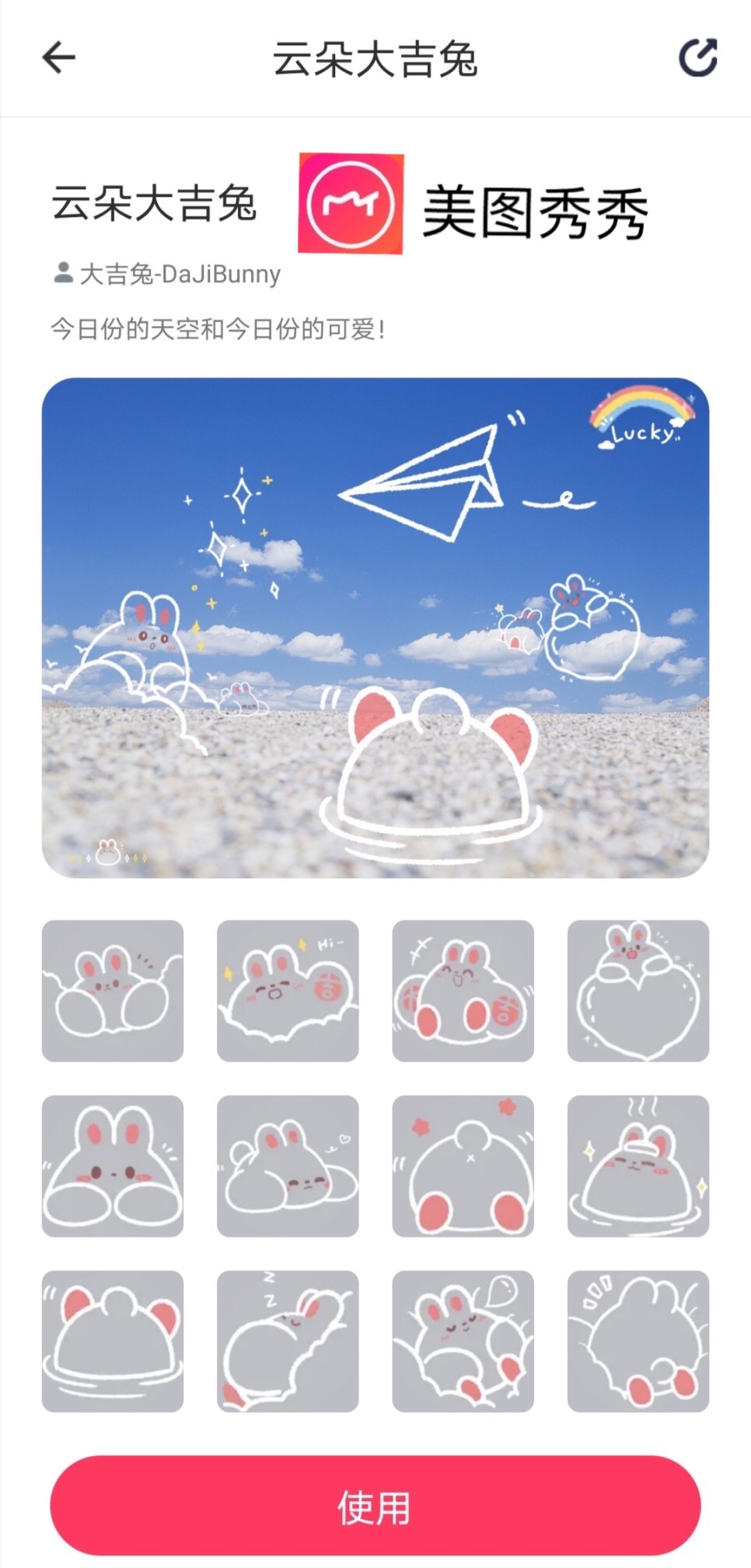The width and height of the screenshot is (751, 1568).
Task: Pick the bunny bathing with steam sticker
Action: point(637,1166)
